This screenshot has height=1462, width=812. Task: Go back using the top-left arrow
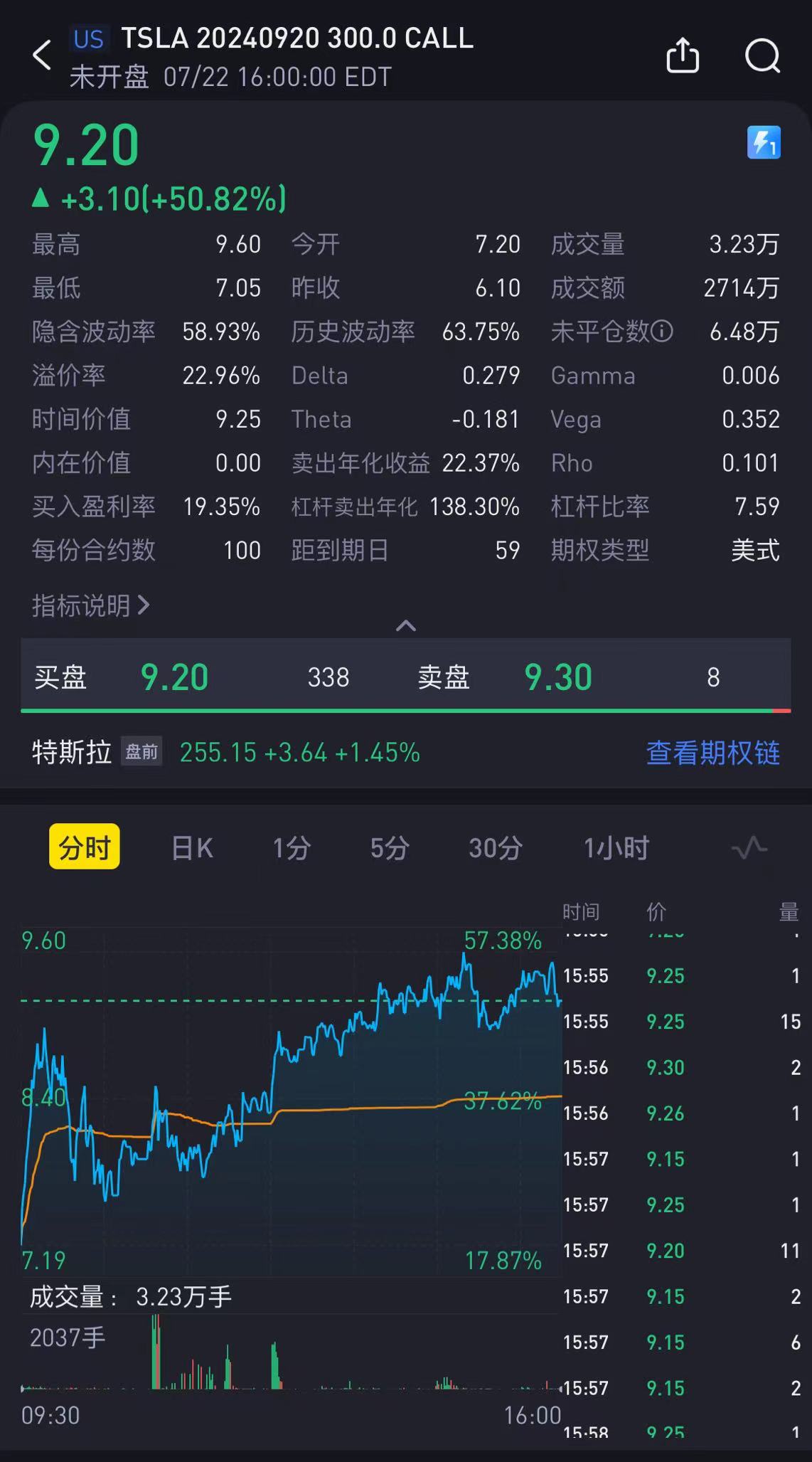point(43,55)
